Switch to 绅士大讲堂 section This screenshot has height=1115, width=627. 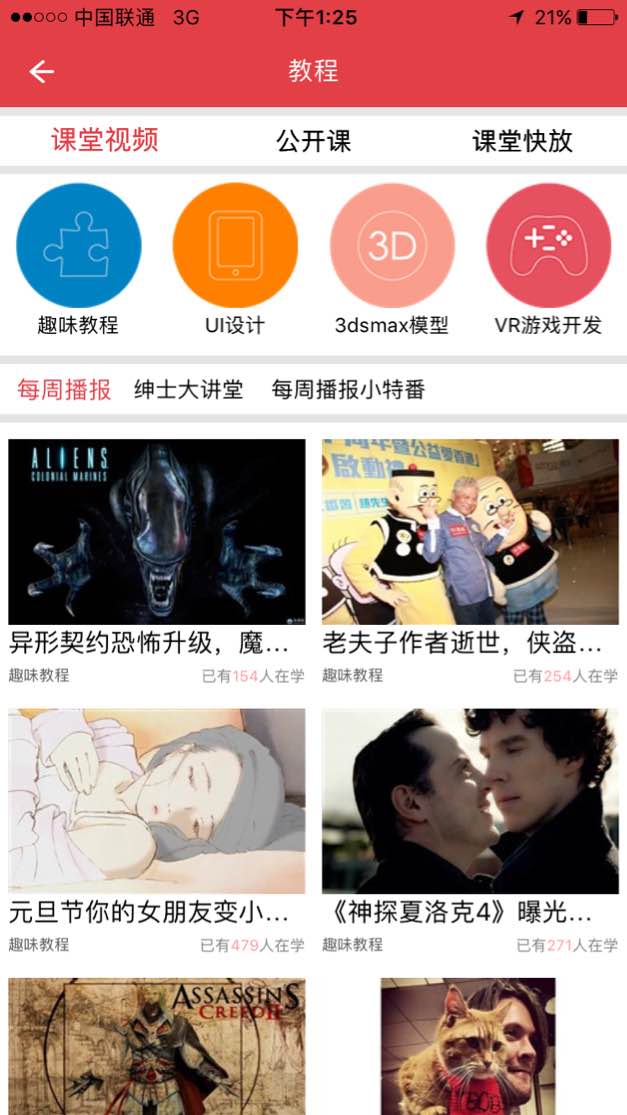pos(189,390)
